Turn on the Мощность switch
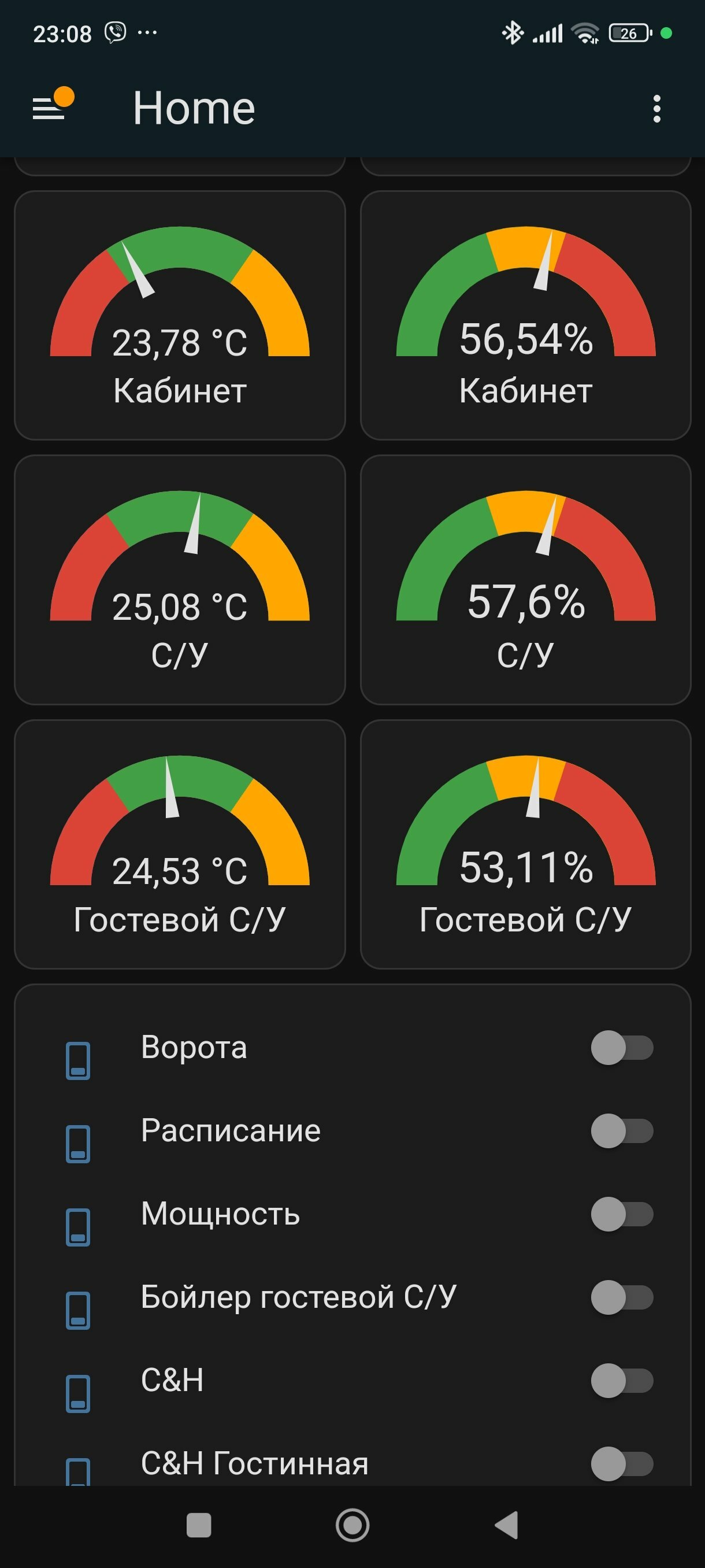Viewport: 705px width, 1568px height. [622, 1214]
